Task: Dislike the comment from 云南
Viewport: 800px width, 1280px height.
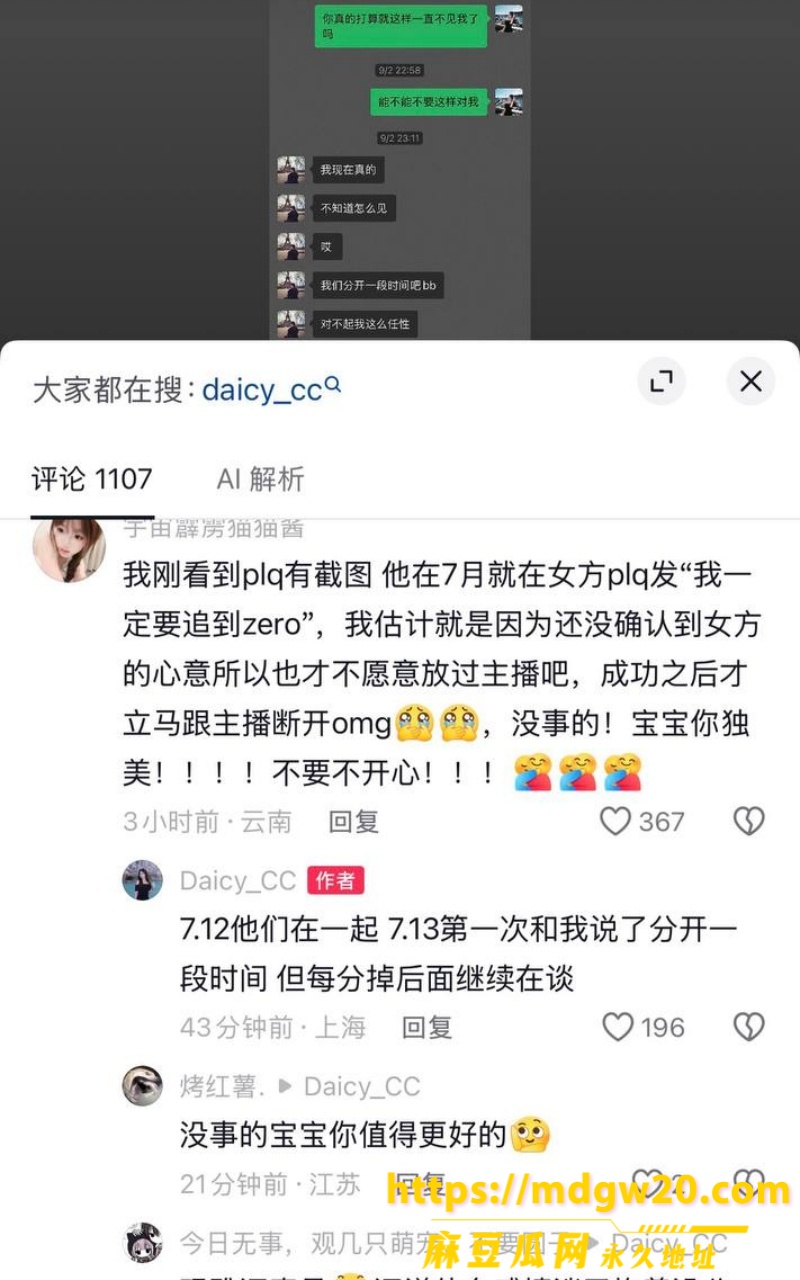Action: tap(749, 822)
